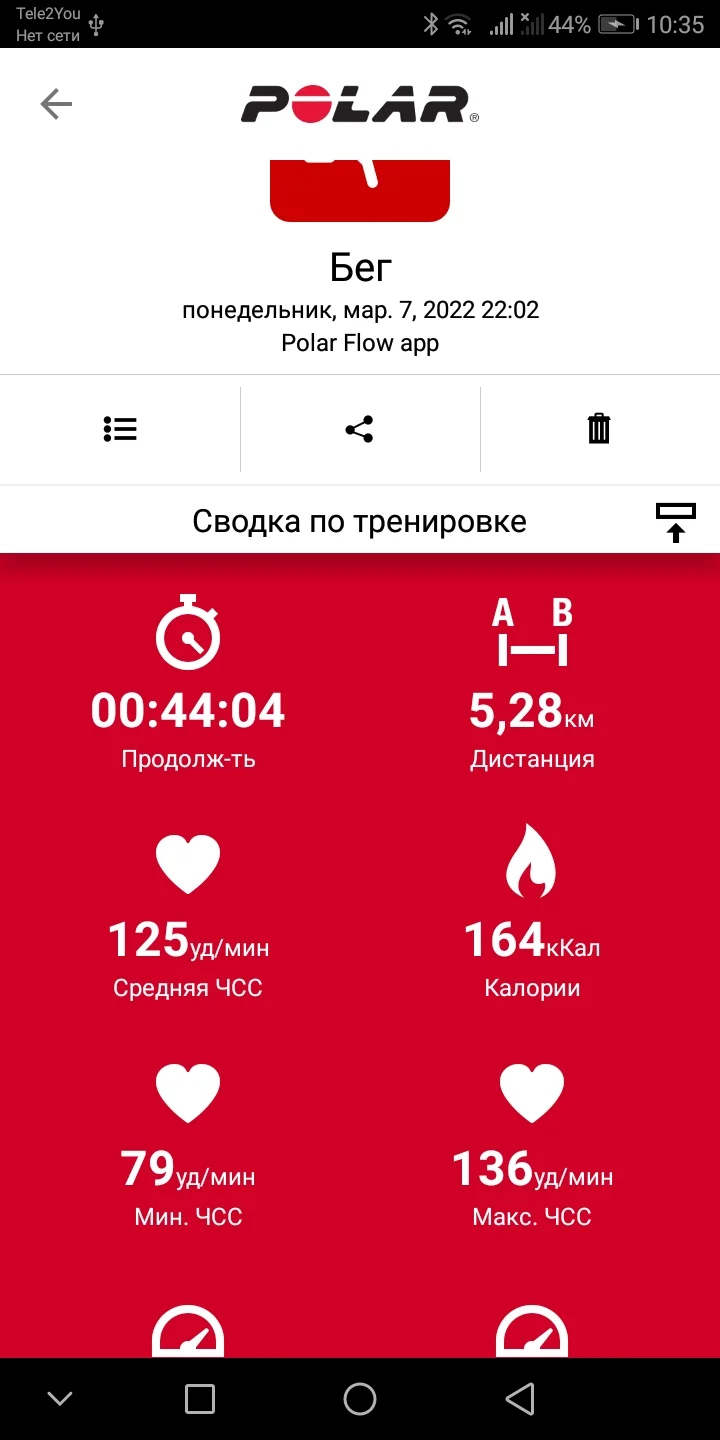Collapse the training summary panel
The width and height of the screenshot is (720, 1440).
[x=675, y=522]
